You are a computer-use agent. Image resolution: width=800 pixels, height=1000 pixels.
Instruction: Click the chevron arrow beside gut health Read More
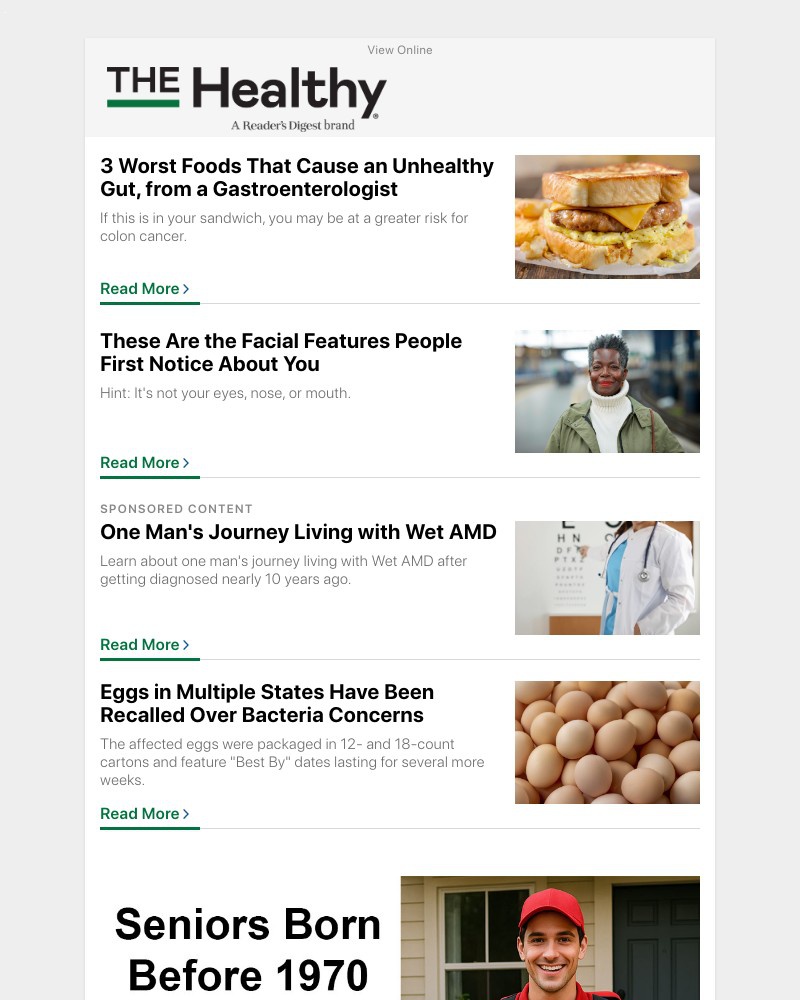(x=185, y=288)
